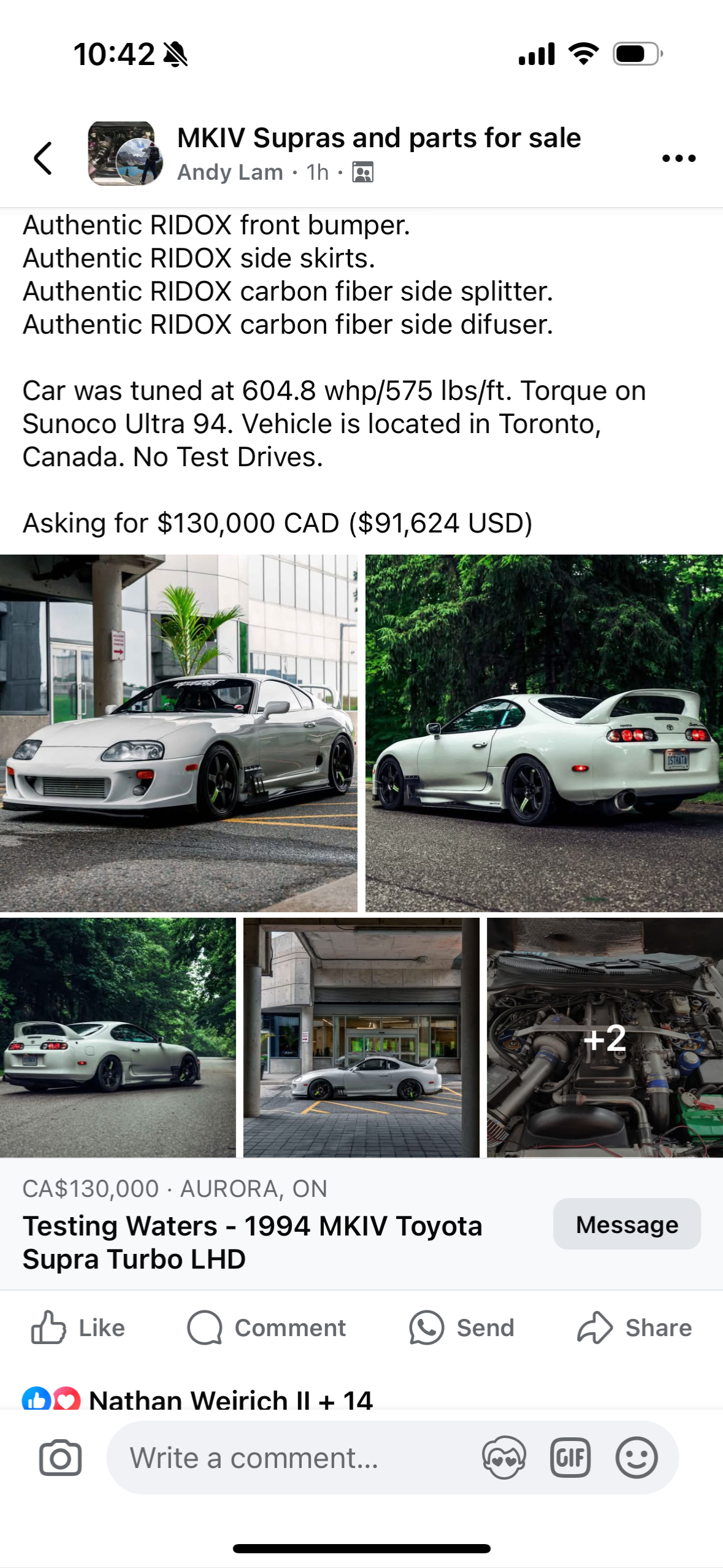Message the seller about the Supra
The image size is (723, 1568).
point(626,1224)
